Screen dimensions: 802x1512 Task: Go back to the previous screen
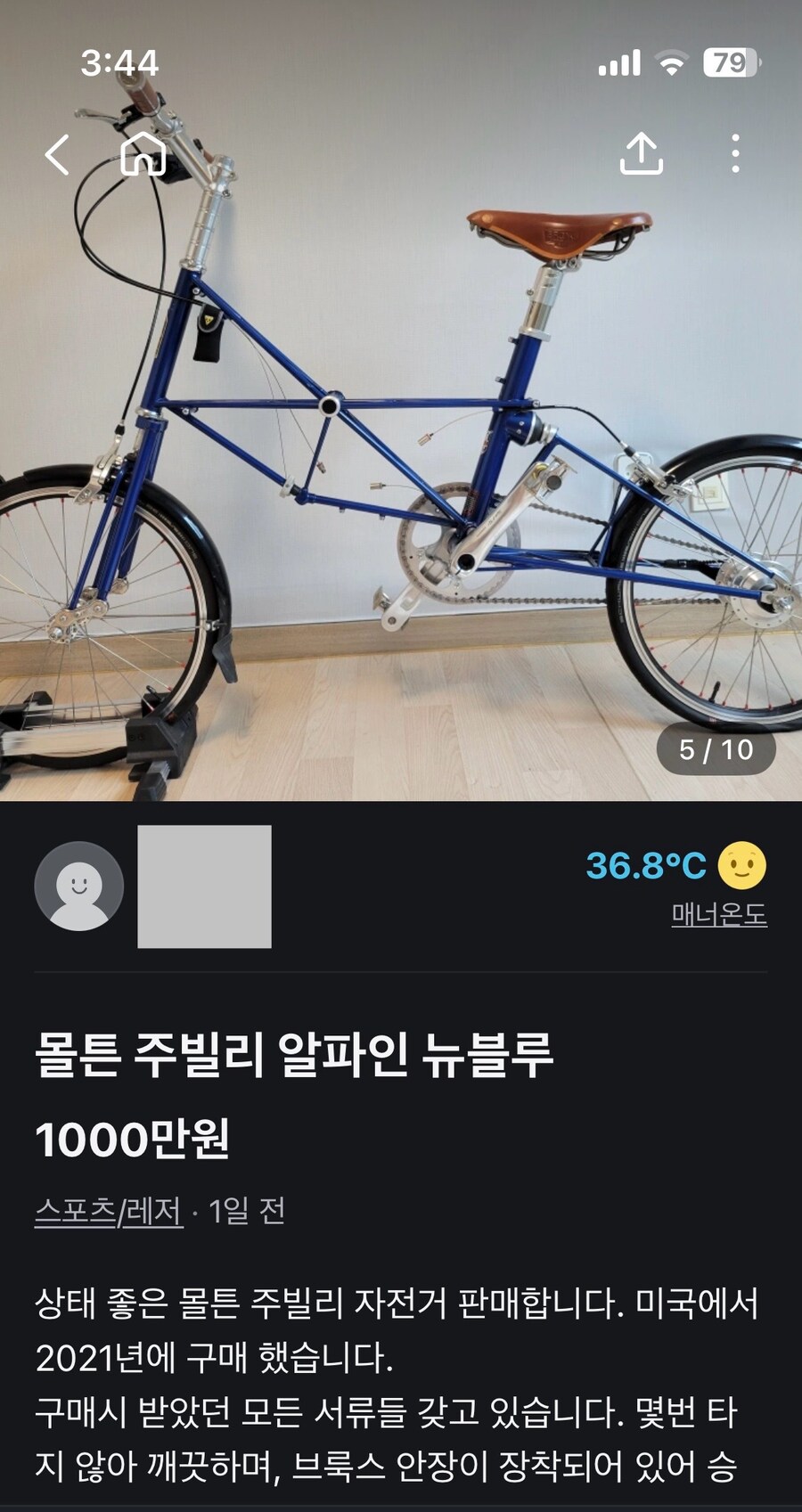[58, 155]
